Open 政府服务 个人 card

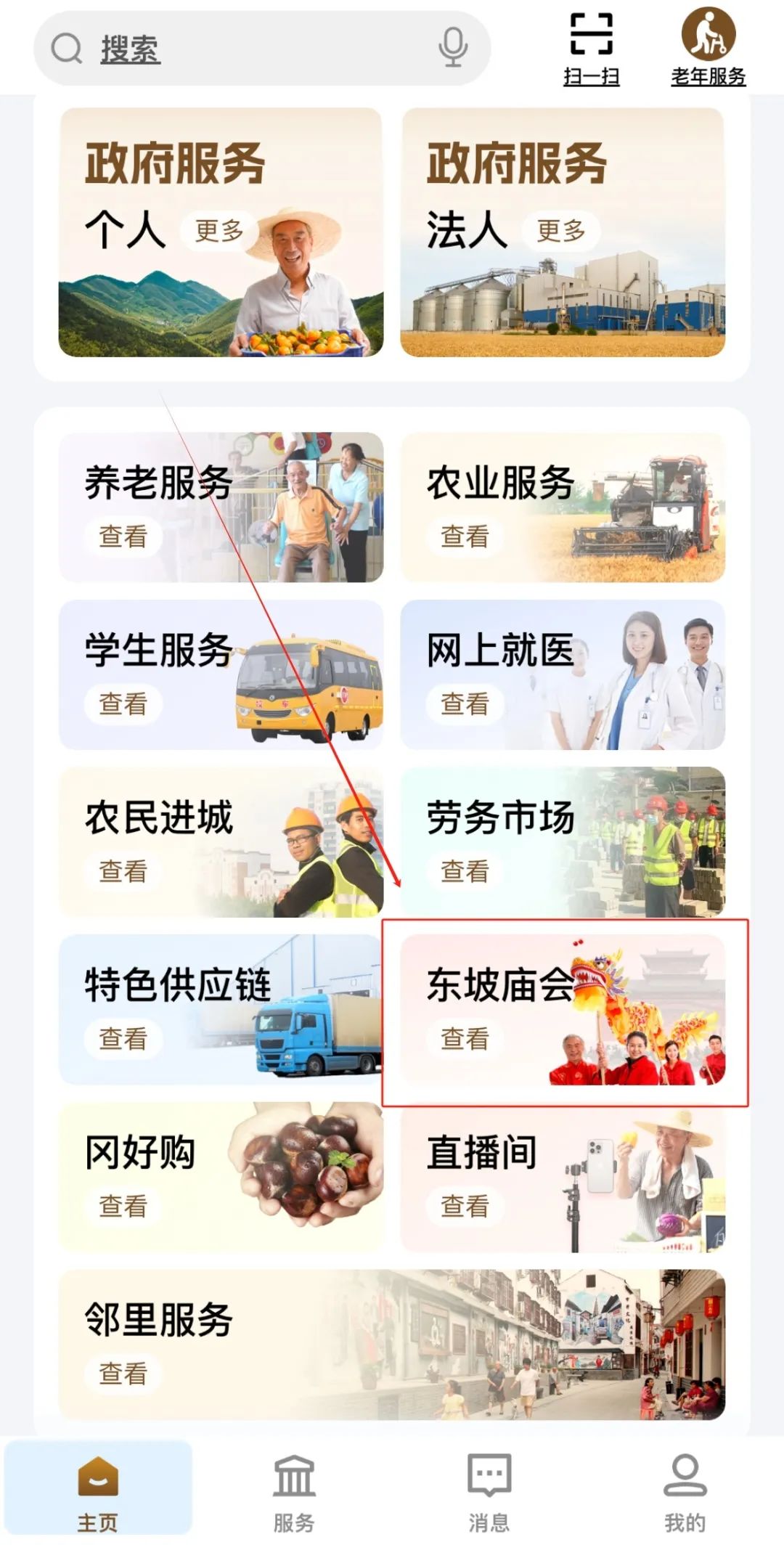(221, 232)
